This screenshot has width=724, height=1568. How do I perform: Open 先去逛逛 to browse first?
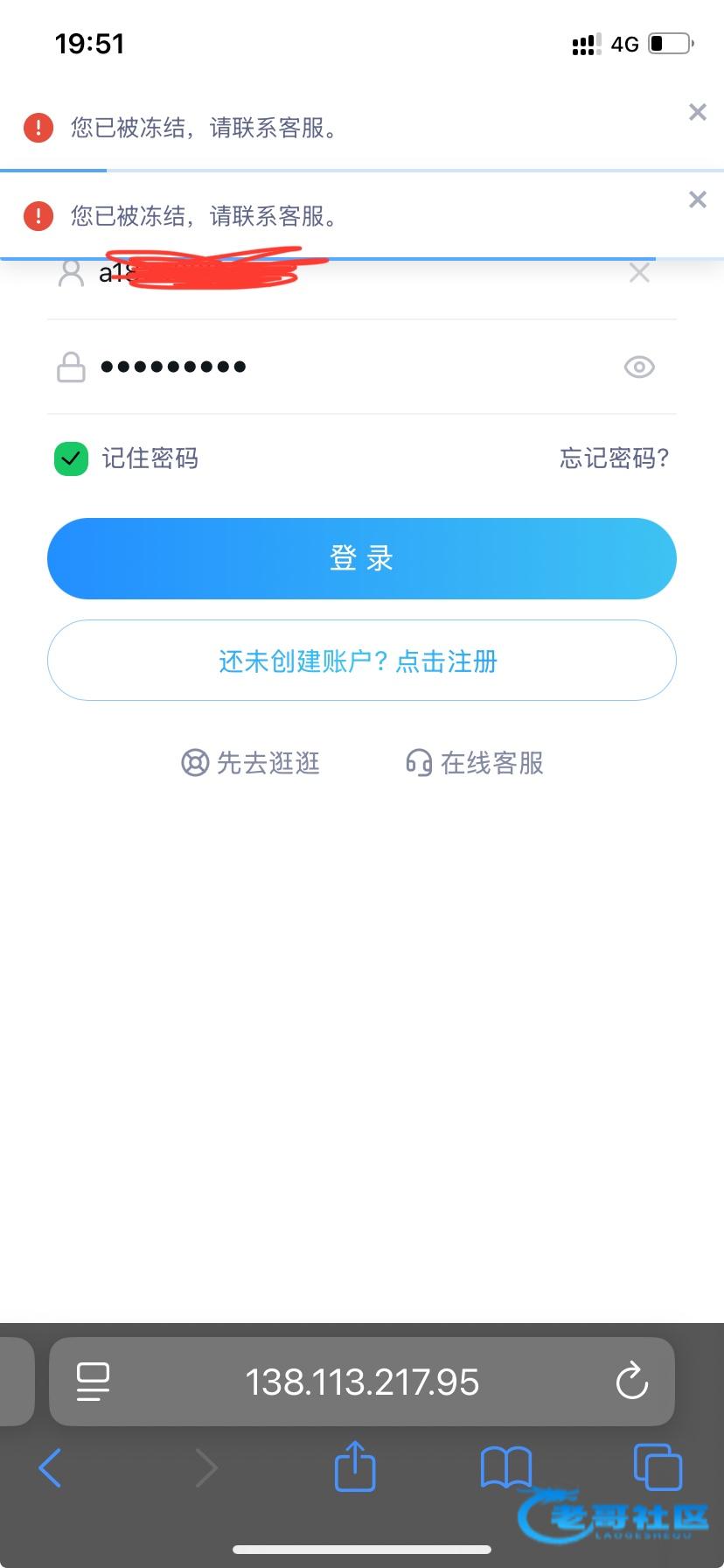(250, 763)
